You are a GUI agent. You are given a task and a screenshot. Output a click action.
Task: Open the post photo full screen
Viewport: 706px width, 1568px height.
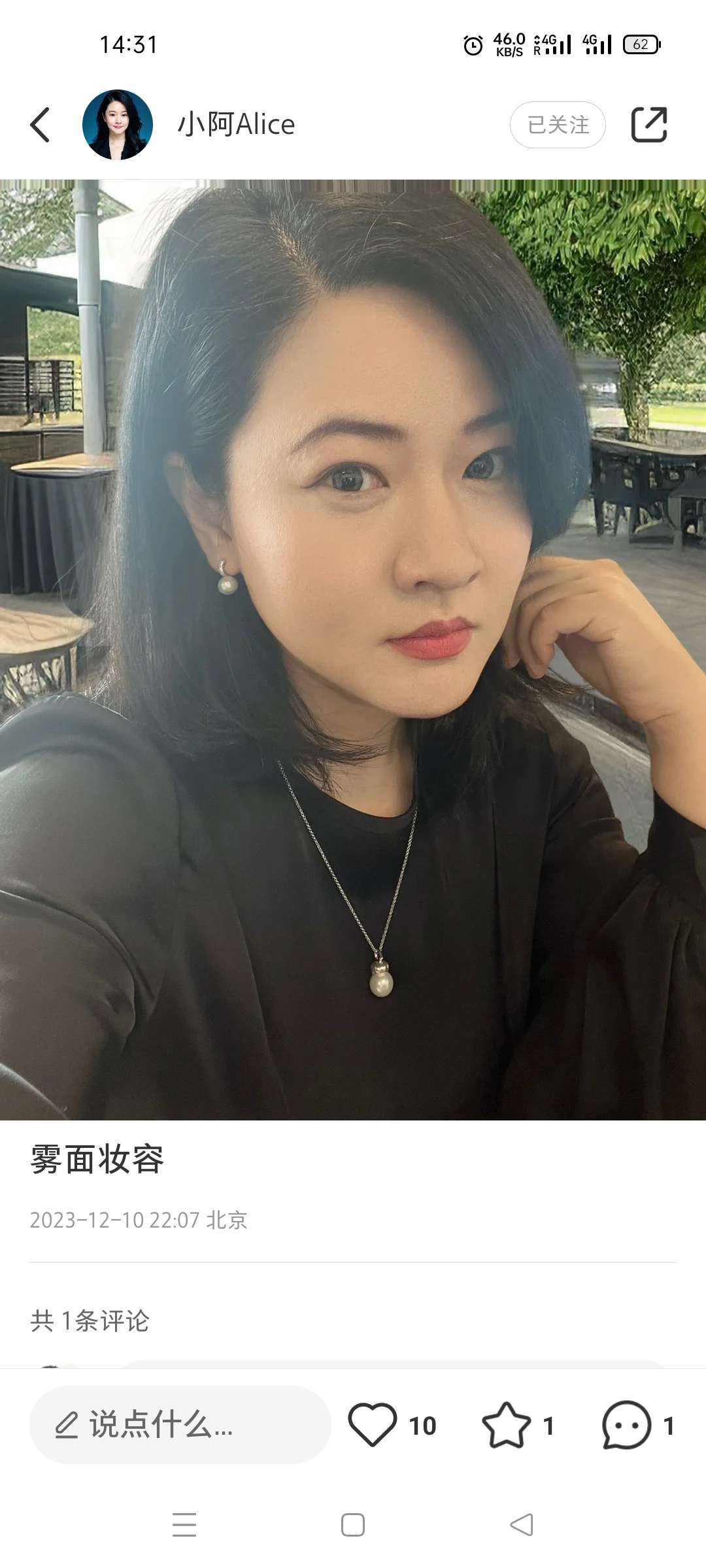pyautogui.click(x=353, y=649)
